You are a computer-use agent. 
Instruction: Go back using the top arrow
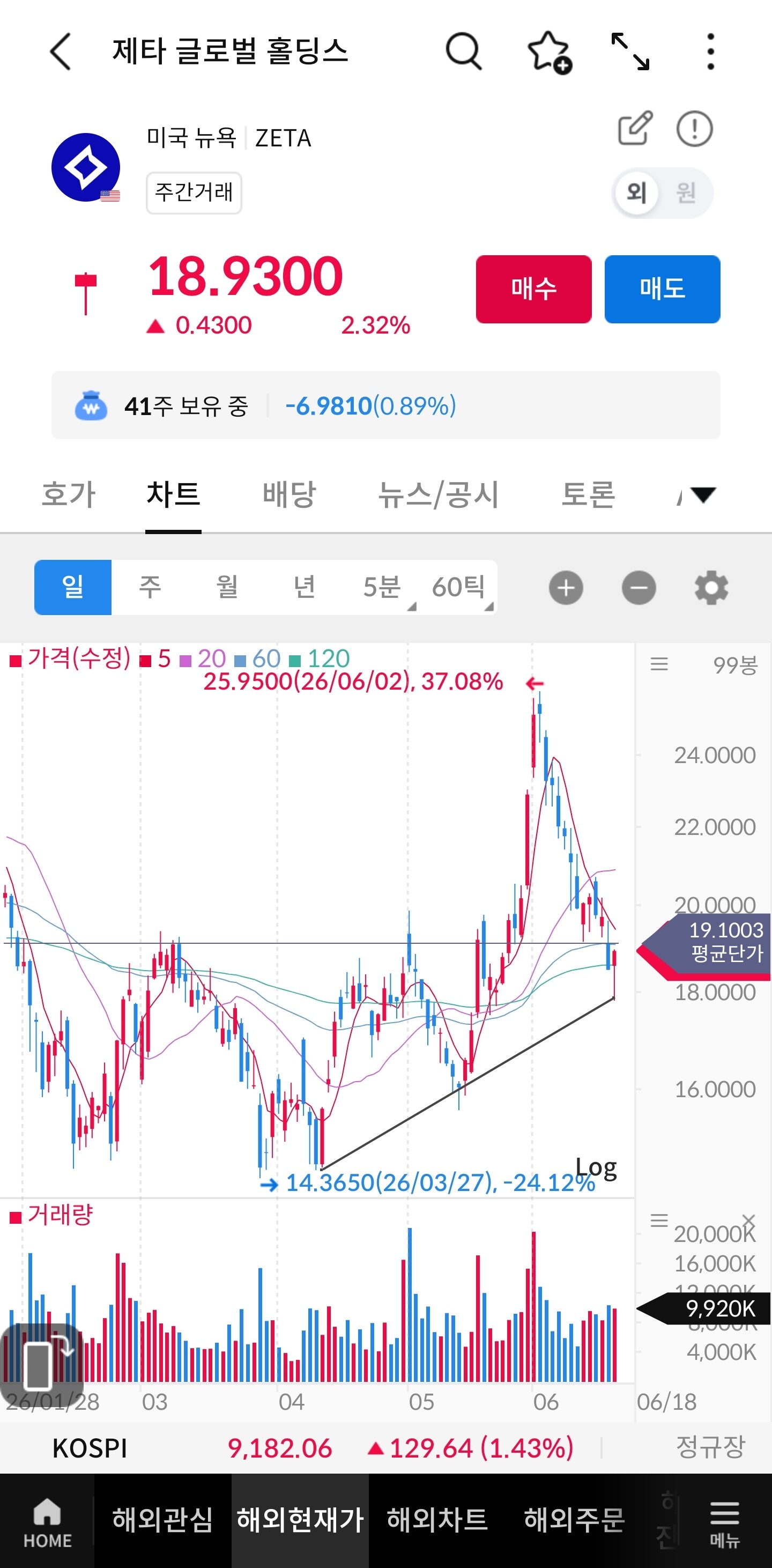(x=61, y=51)
